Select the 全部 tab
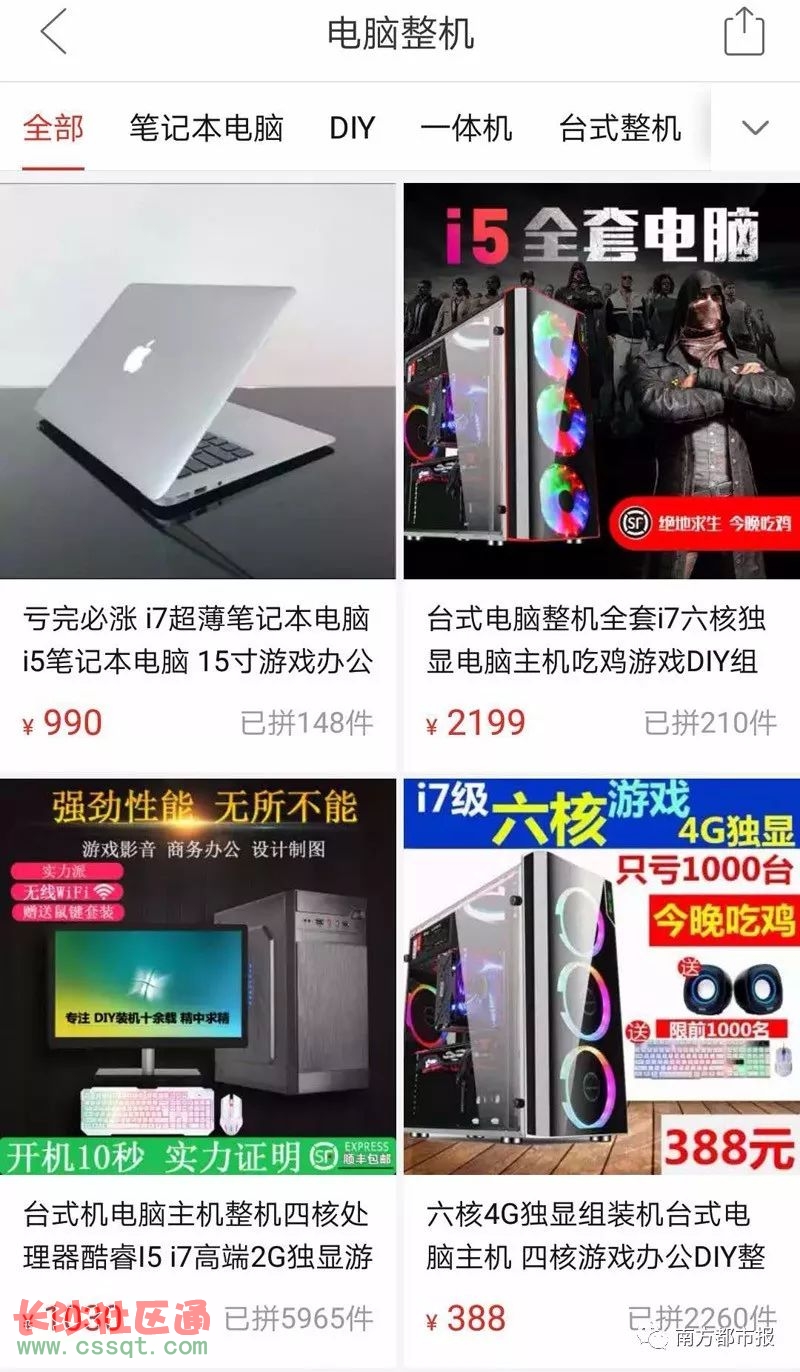800x1372 pixels. coord(53,128)
